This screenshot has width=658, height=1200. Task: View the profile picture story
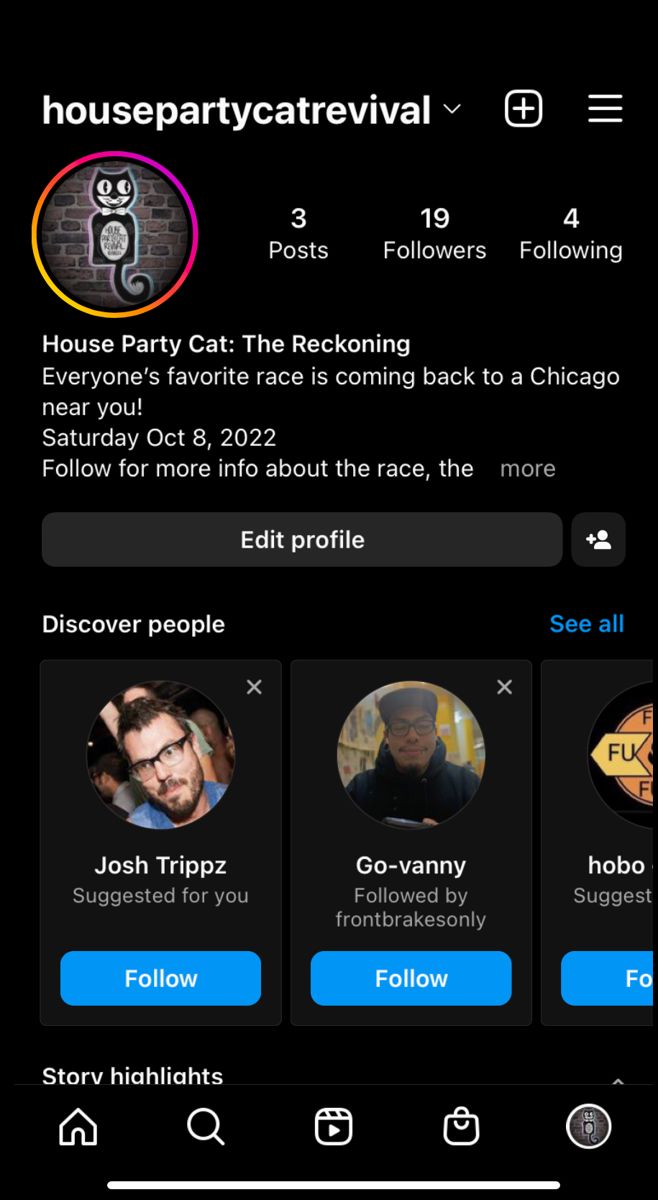(x=115, y=233)
